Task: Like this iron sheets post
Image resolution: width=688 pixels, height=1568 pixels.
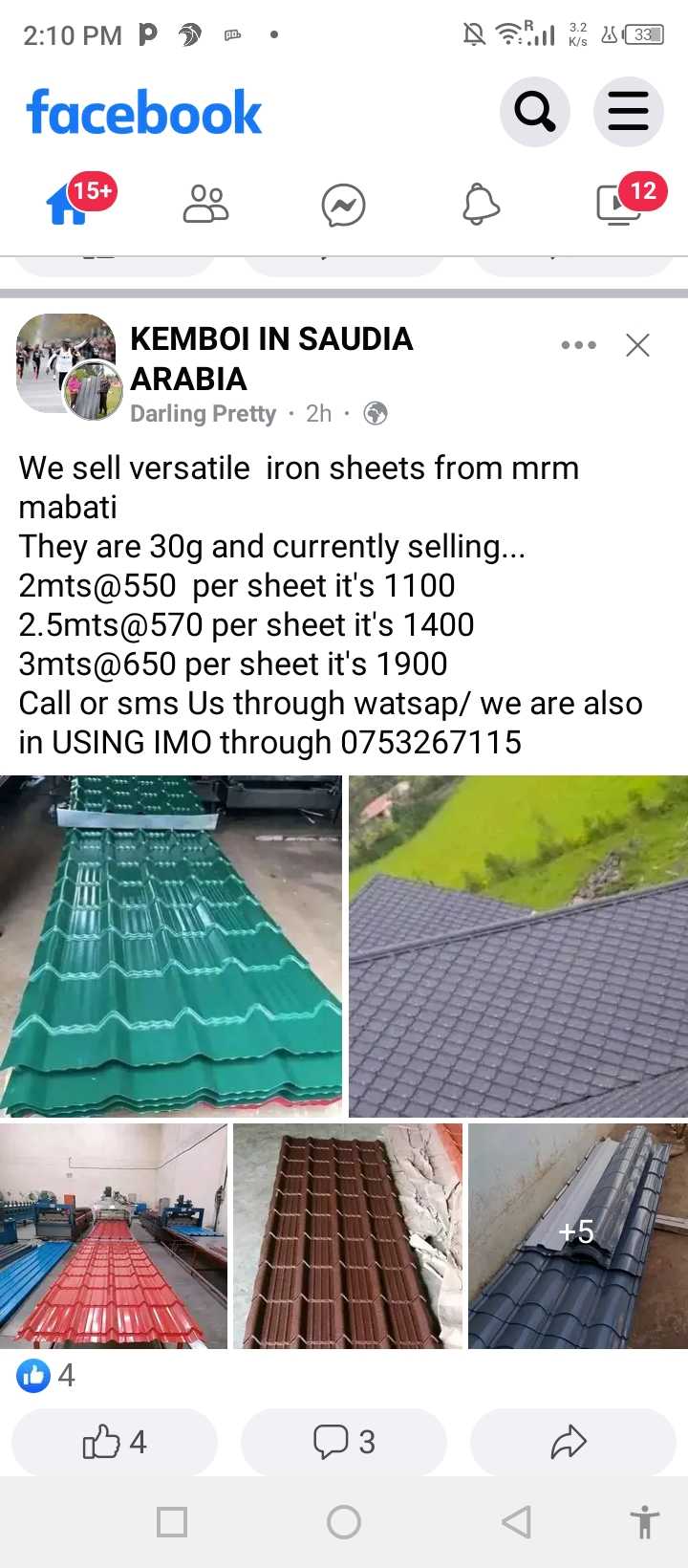Action: click(115, 1442)
